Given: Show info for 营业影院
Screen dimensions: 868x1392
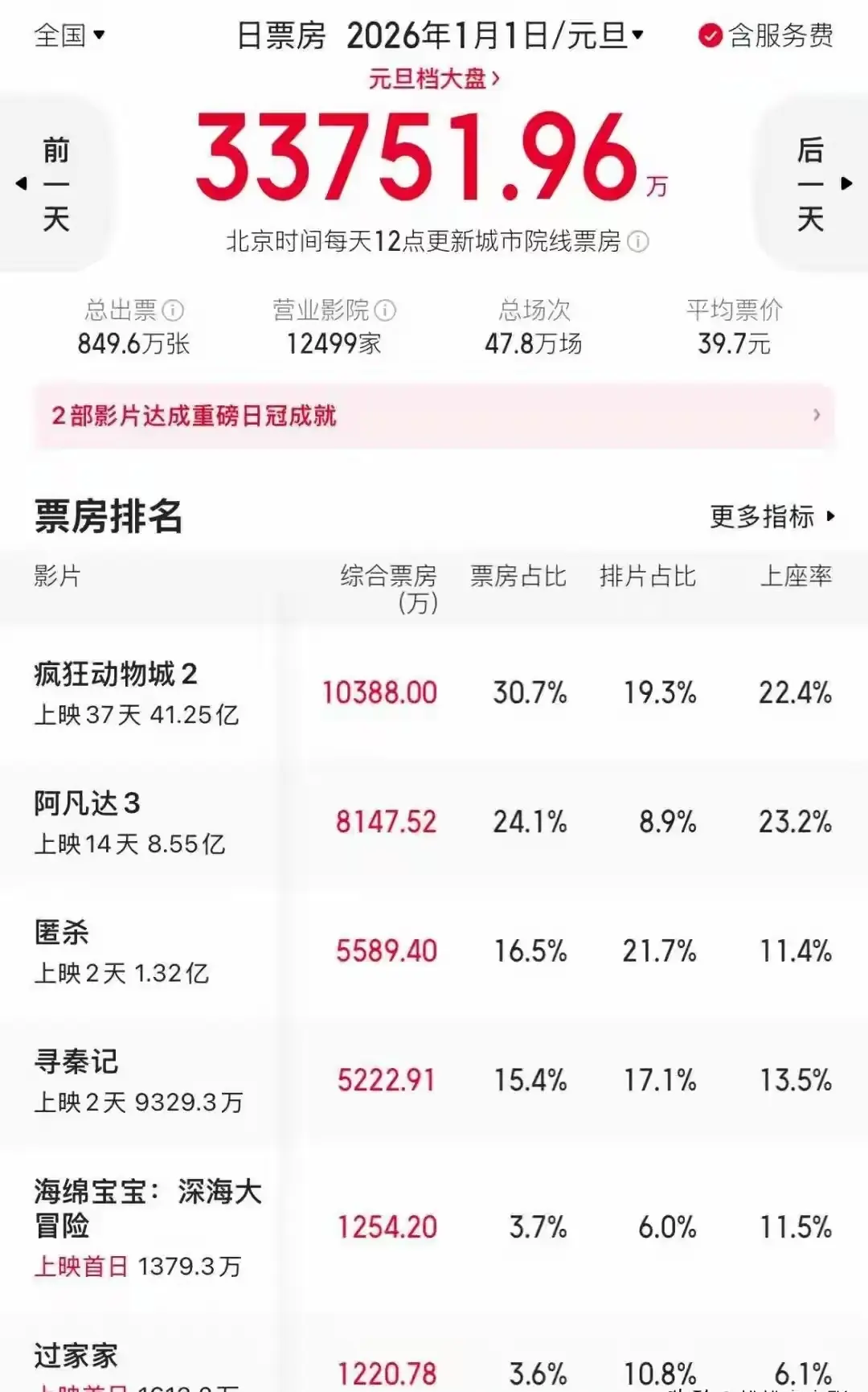Looking at the screenshot, I should tap(386, 310).
